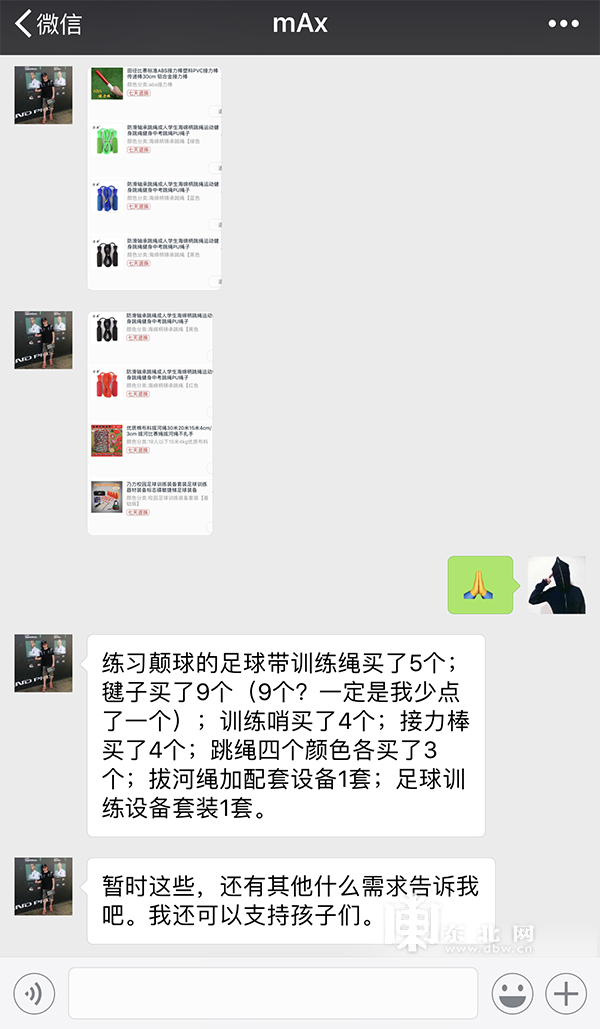Open the emoji sticker panel
600x1029 pixels.
pos(512,993)
